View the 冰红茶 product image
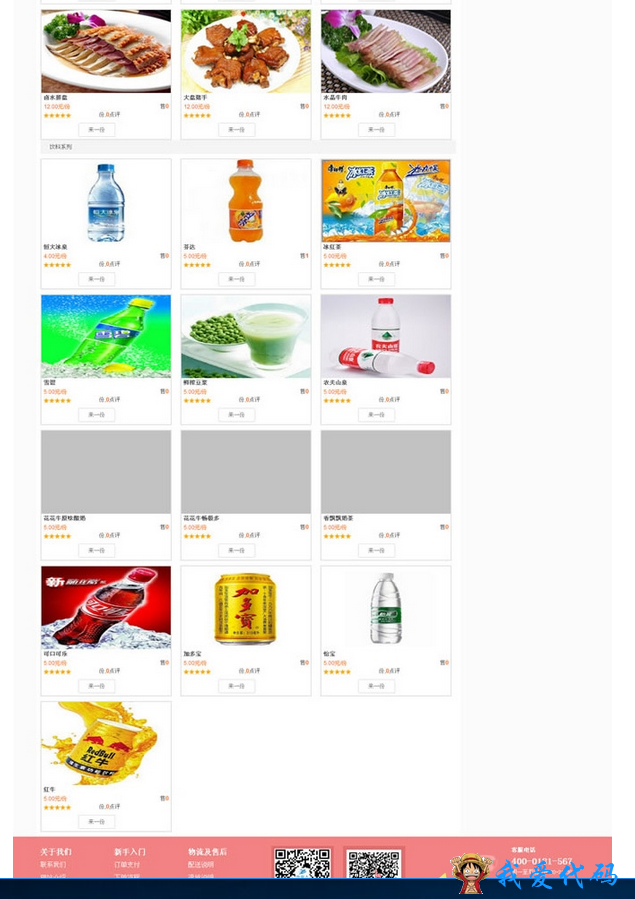635x899 pixels. coord(386,201)
